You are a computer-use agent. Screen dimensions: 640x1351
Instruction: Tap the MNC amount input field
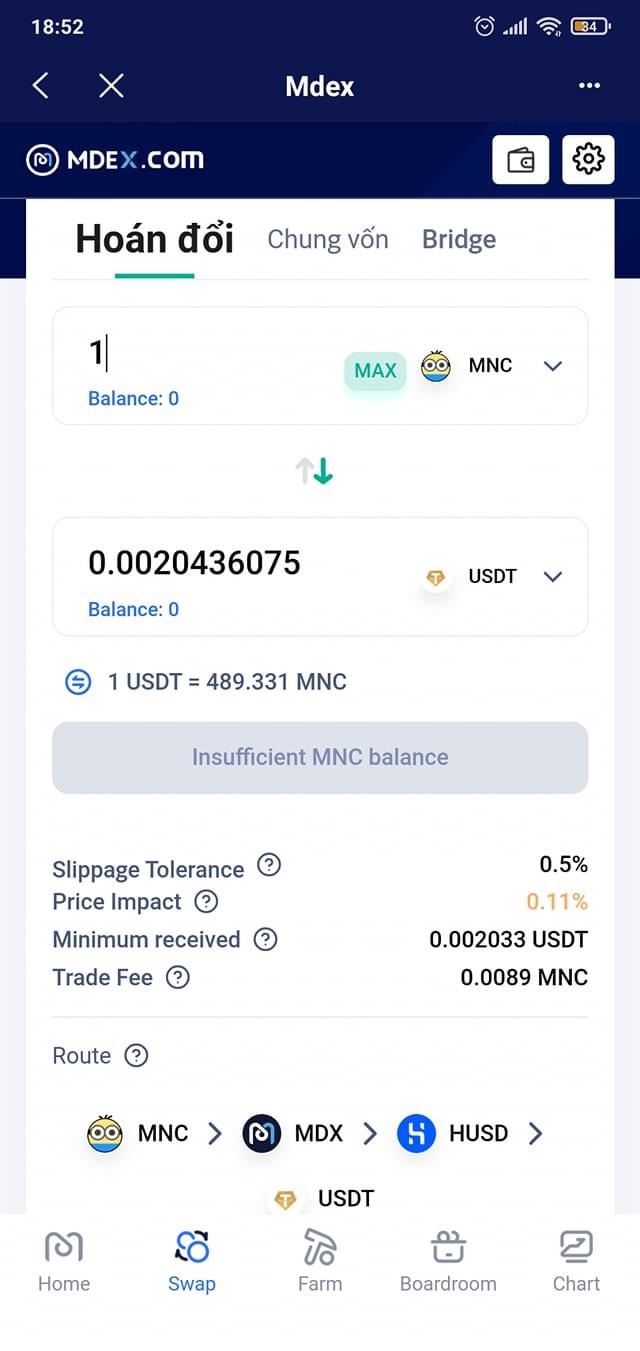pyautogui.click(x=200, y=353)
